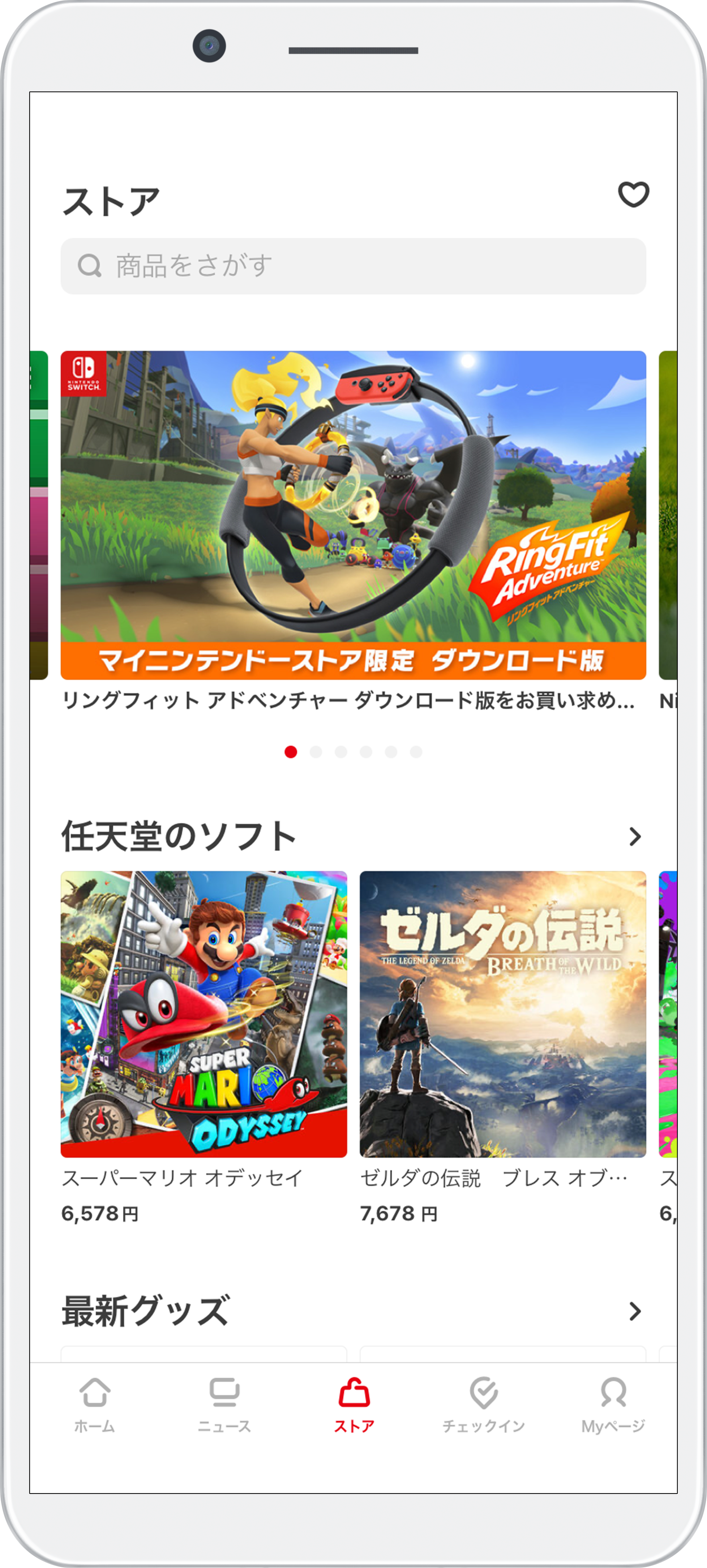This screenshot has height=1568, width=707.
Task: Tap the 商品をさがす search field
Action: (x=353, y=266)
